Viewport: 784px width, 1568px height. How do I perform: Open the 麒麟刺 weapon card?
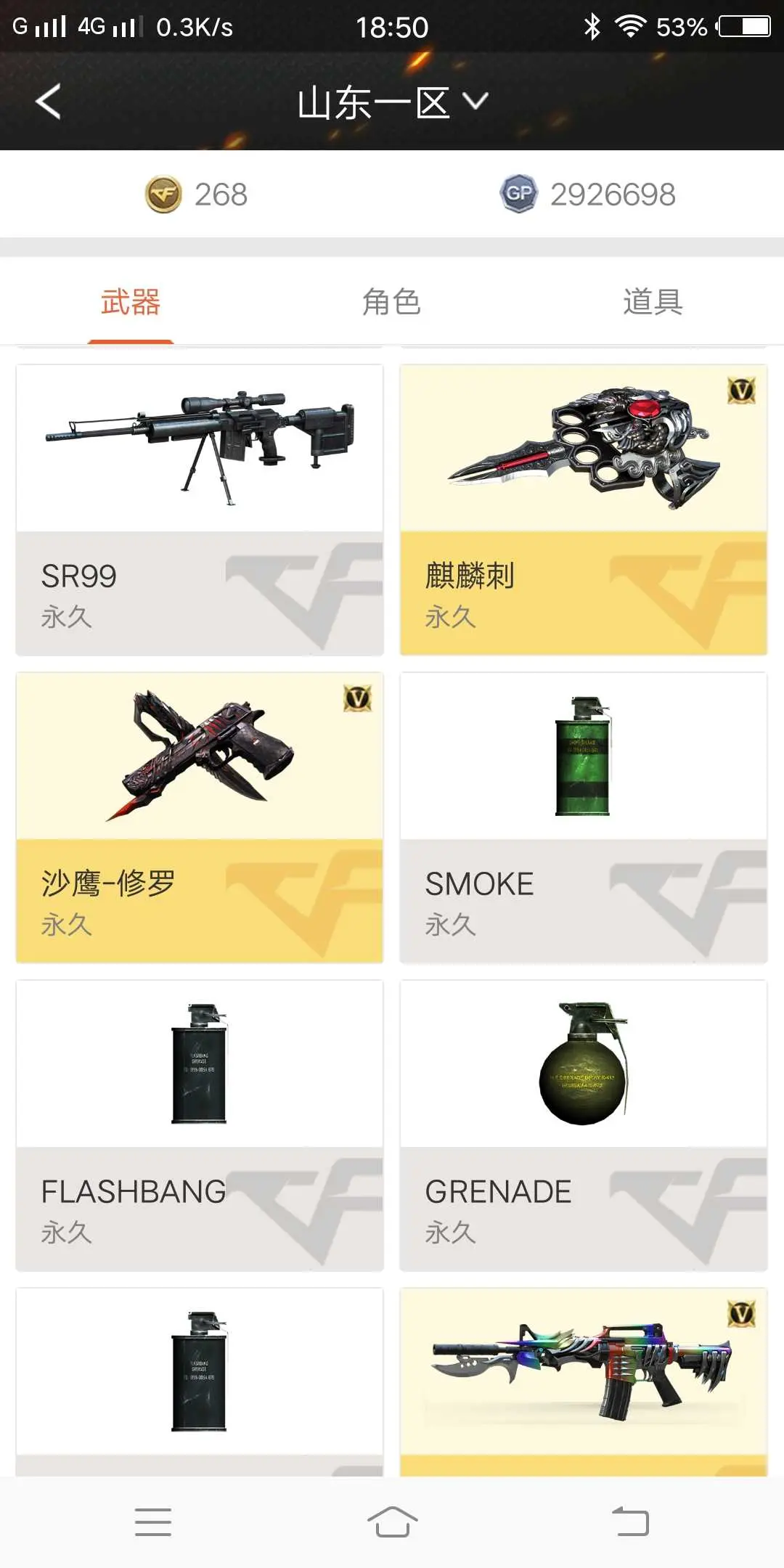click(x=583, y=510)
